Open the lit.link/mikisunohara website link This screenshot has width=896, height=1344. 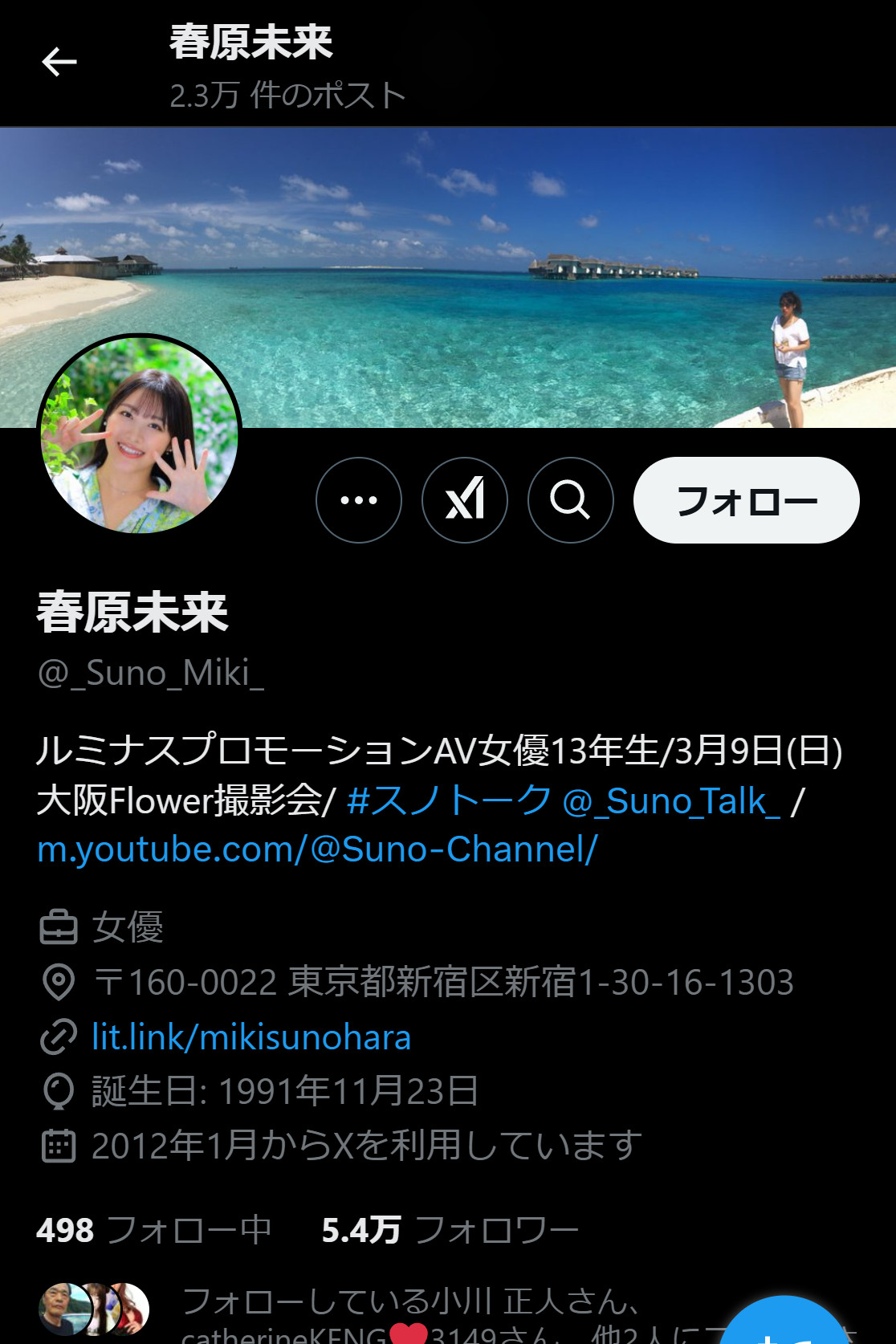coord(250,1037)
